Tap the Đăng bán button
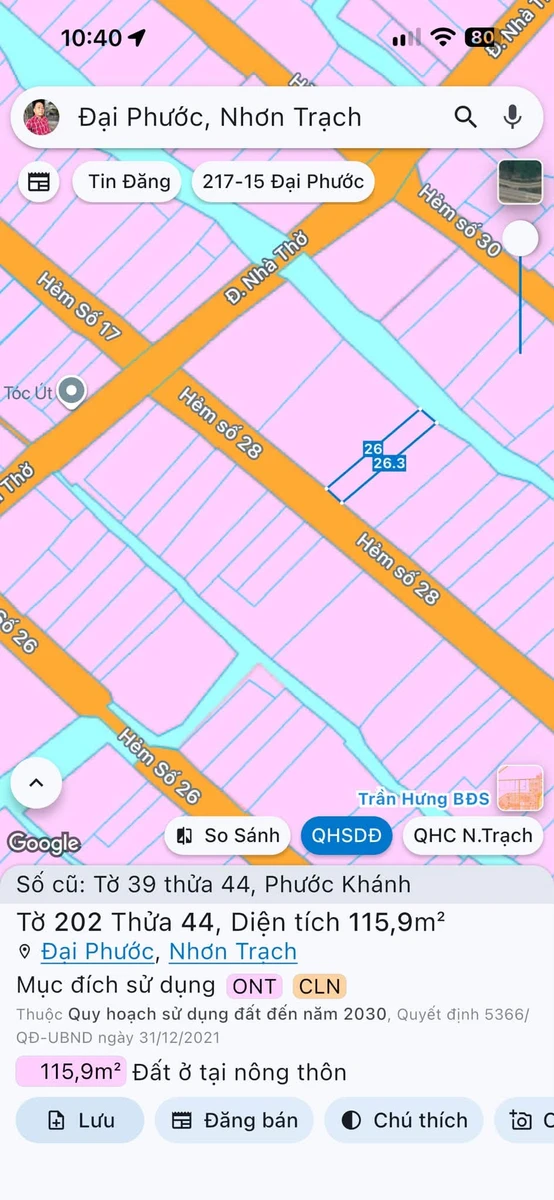 click(234, 1120)
